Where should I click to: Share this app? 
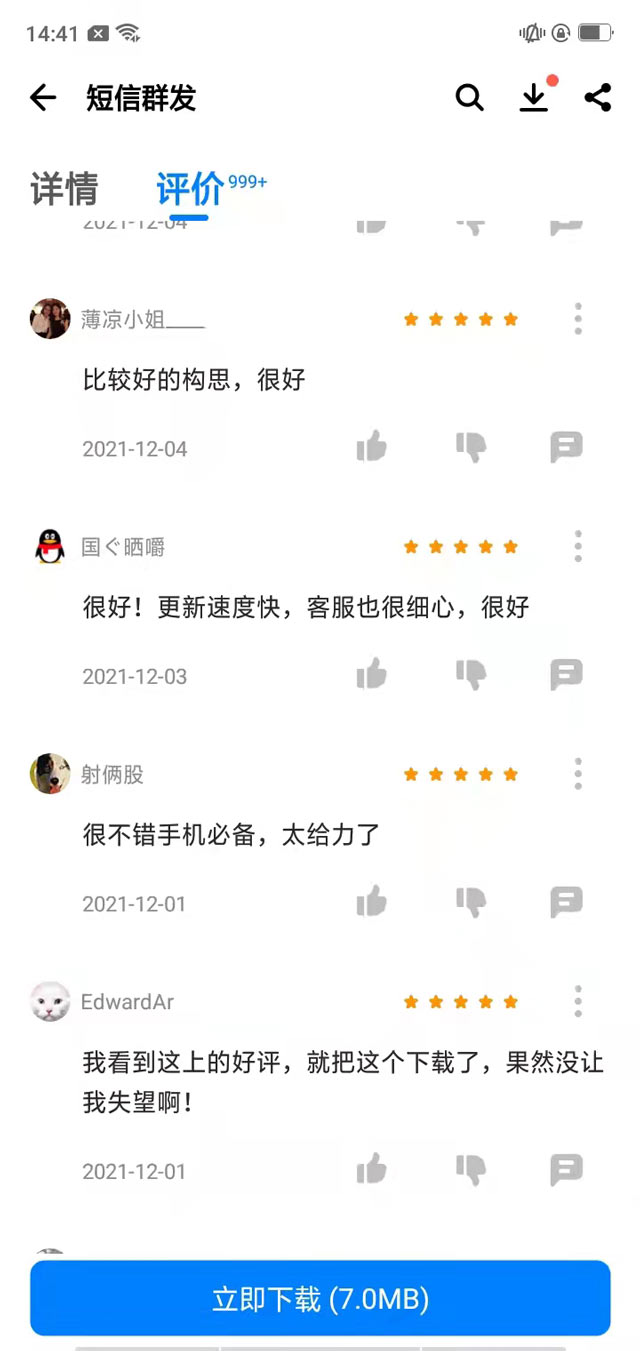point(598,97)
